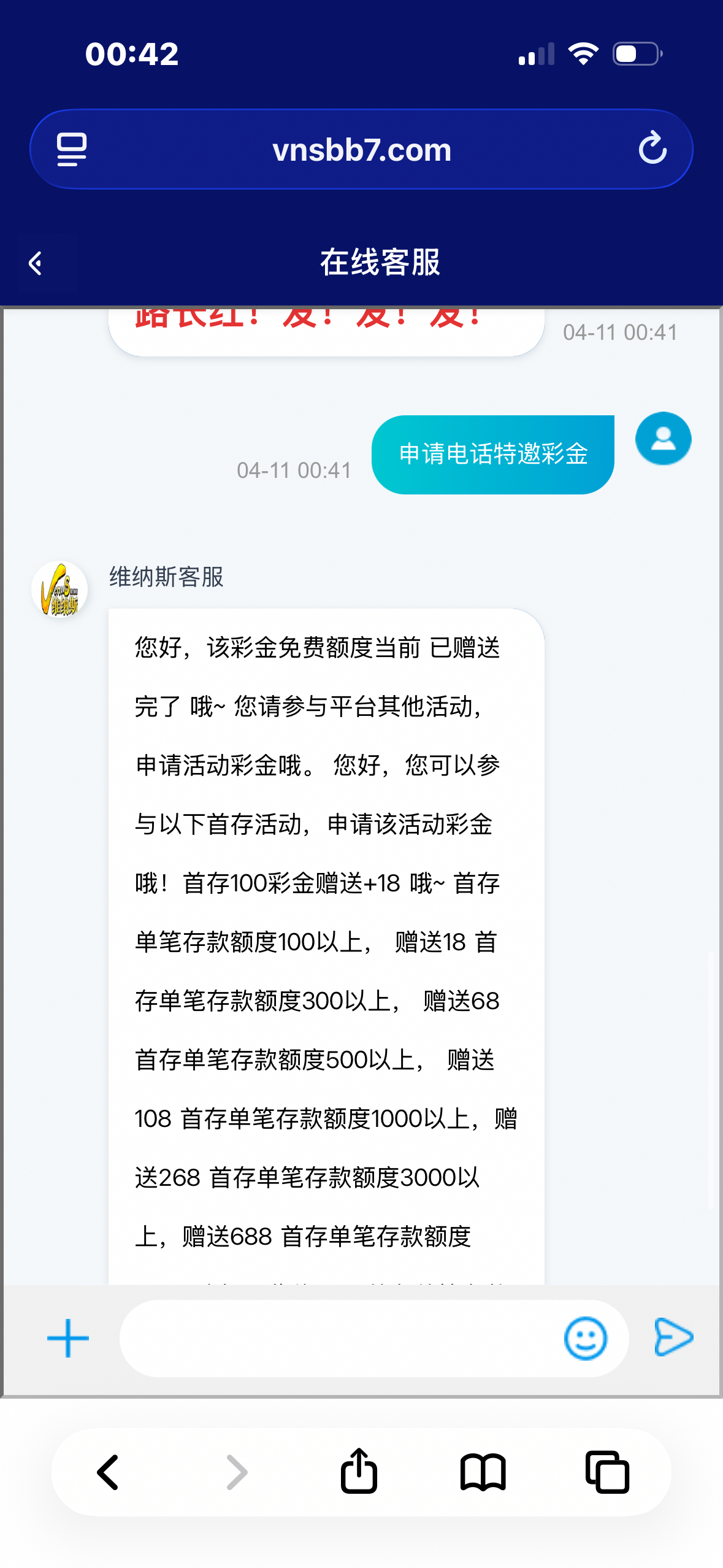Navigate back in the browser
This screenshot has width=723, height=1568.
pos(109,1472)
